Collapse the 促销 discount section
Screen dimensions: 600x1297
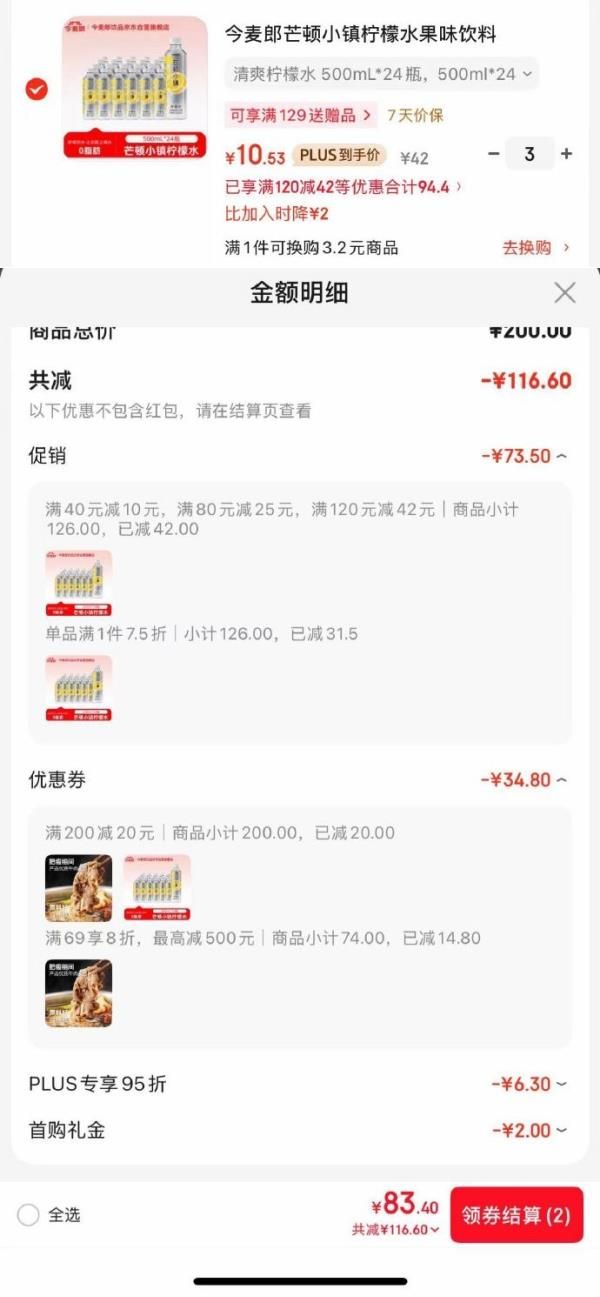(x=524, y=456)
